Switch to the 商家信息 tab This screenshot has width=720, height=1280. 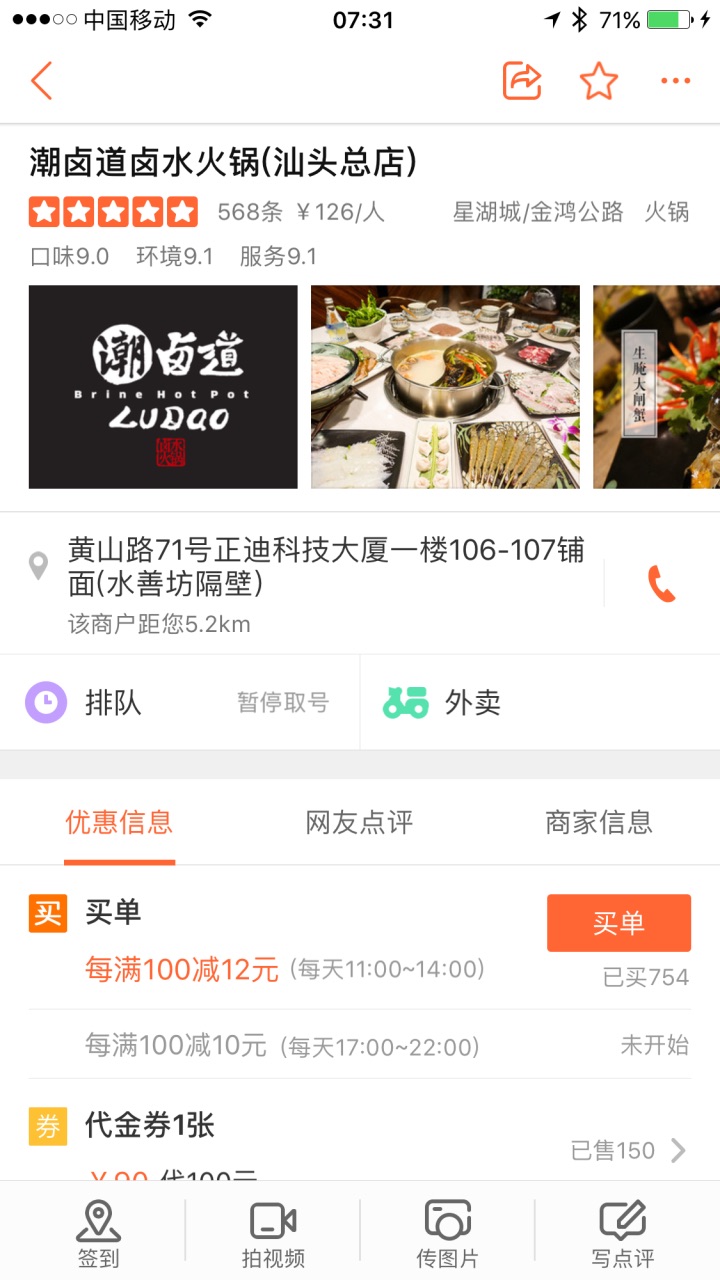[x=598, y=823]
